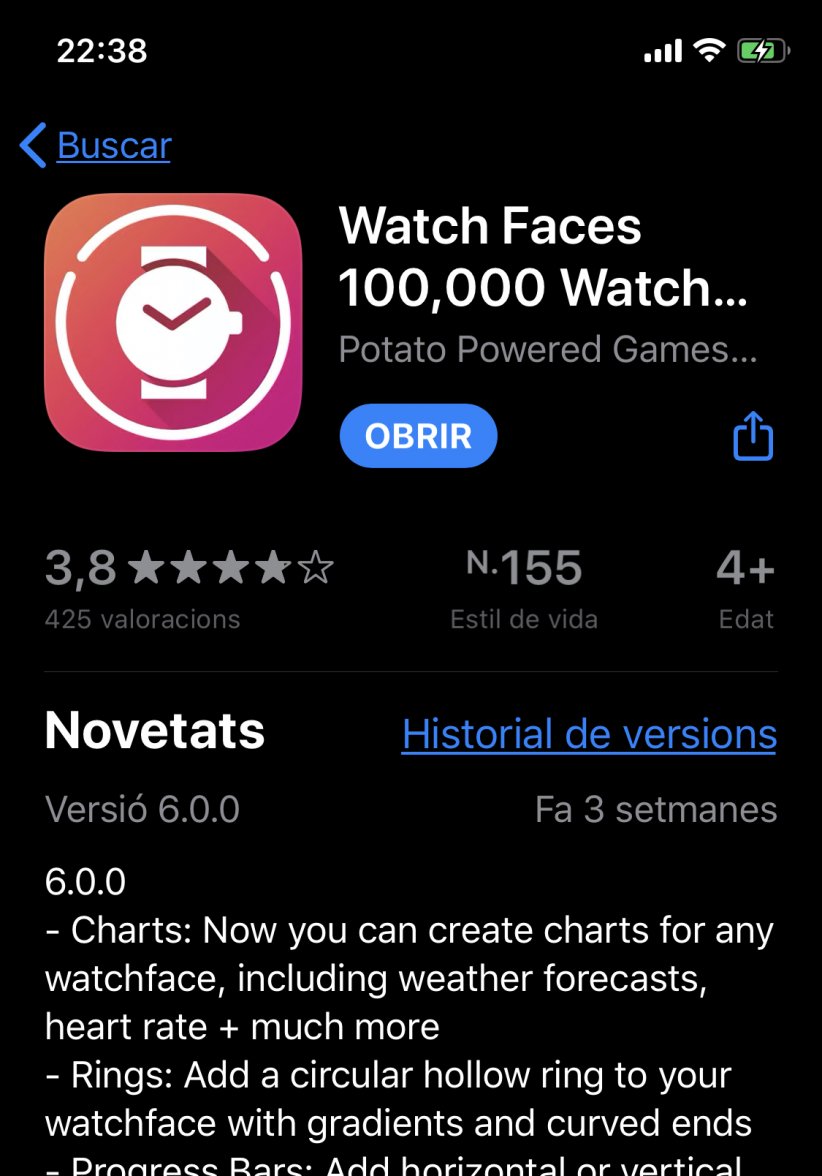Go back to Buscar

click(97, 146)
